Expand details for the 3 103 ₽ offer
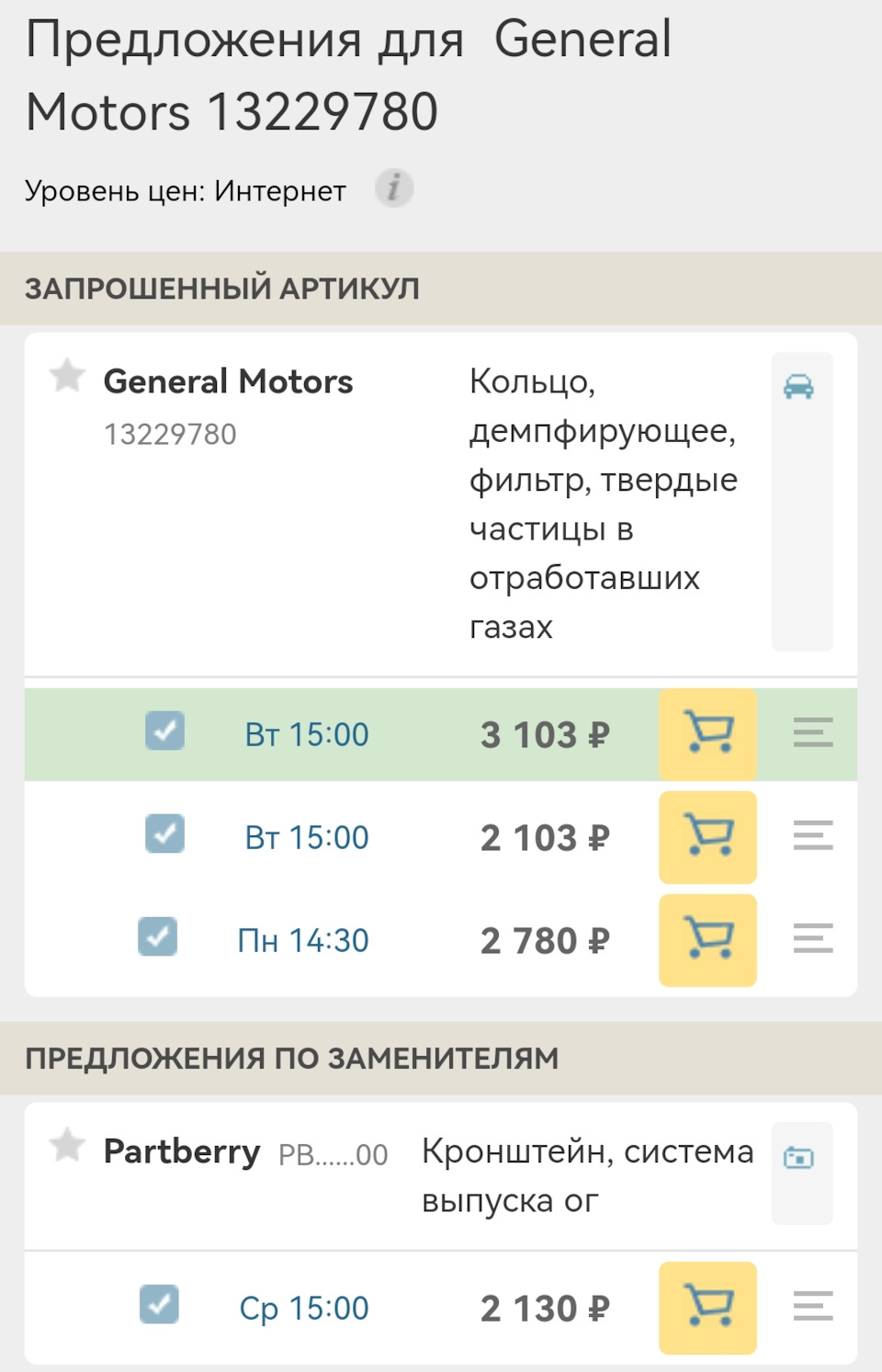The height and width of the screenshot is (1372, 882). pyautogui.click(x=813, y=734)
